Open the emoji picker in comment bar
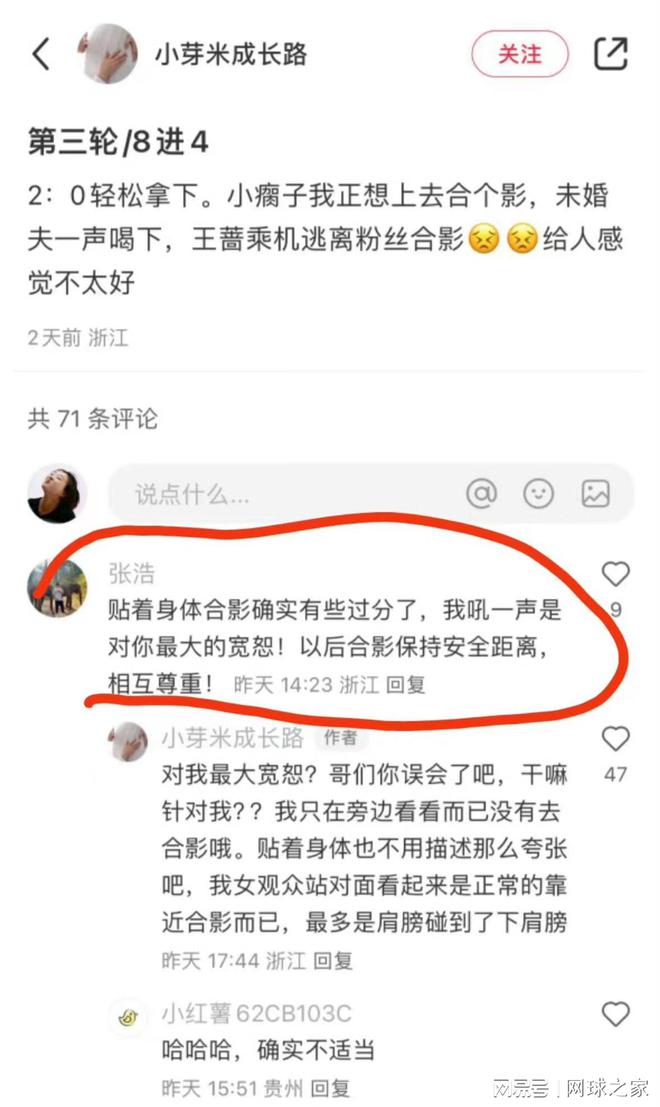The height and width of the screenshot is (1107, 660). [x=539, y=493]
